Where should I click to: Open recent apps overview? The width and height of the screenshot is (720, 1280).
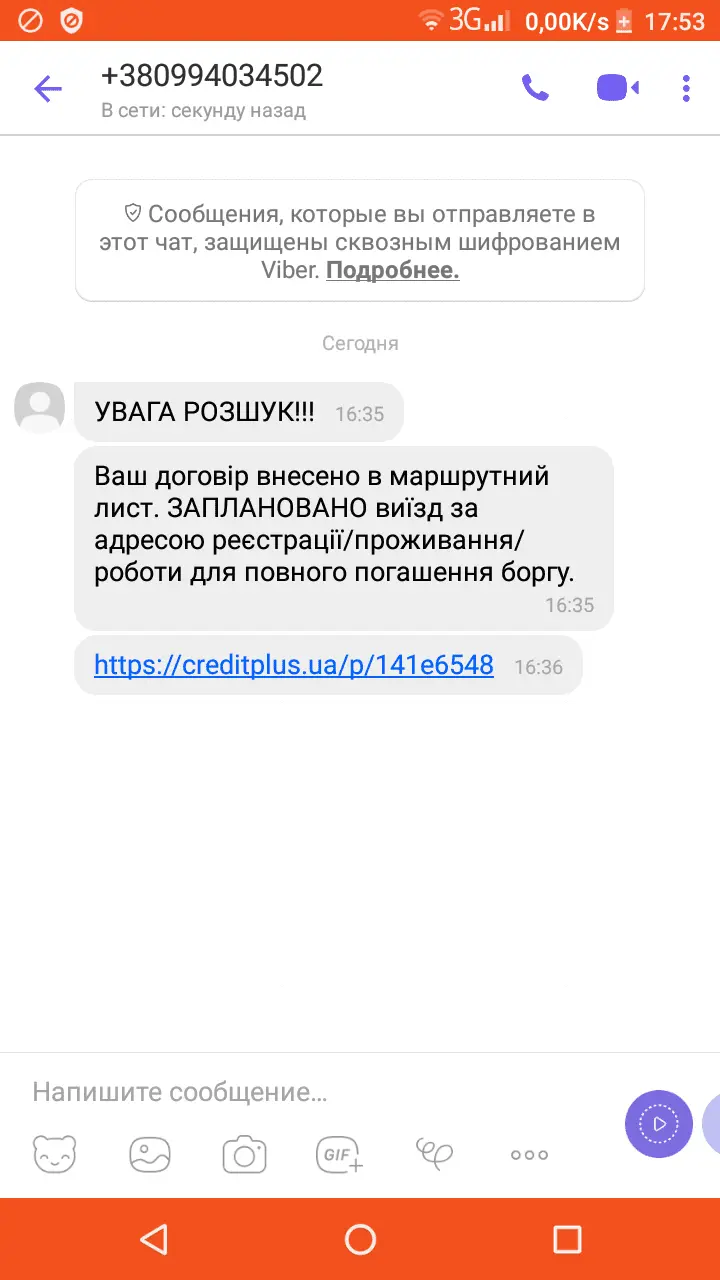click(567, 1238)
